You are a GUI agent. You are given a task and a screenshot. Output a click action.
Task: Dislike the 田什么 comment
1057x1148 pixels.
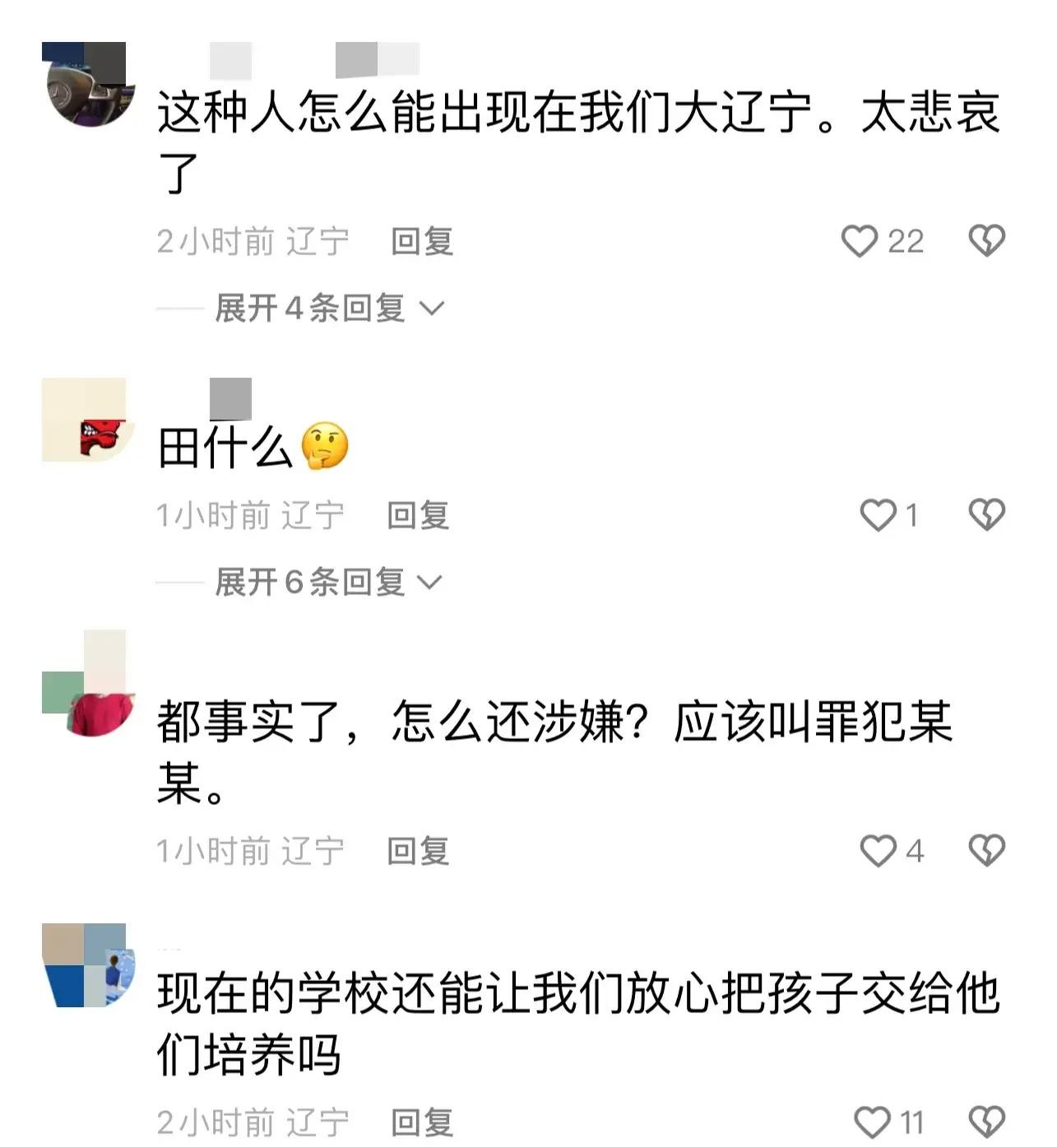pos(986,515)
